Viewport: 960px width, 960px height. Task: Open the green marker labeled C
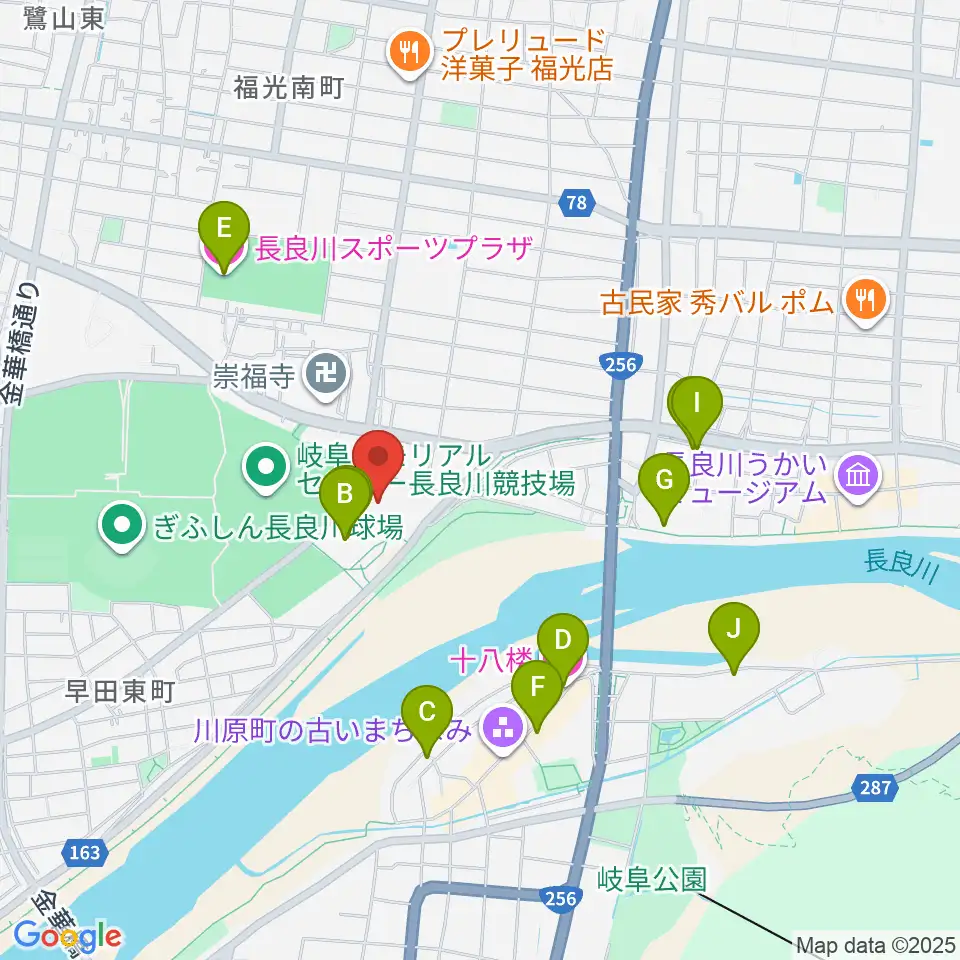(427, 721)
